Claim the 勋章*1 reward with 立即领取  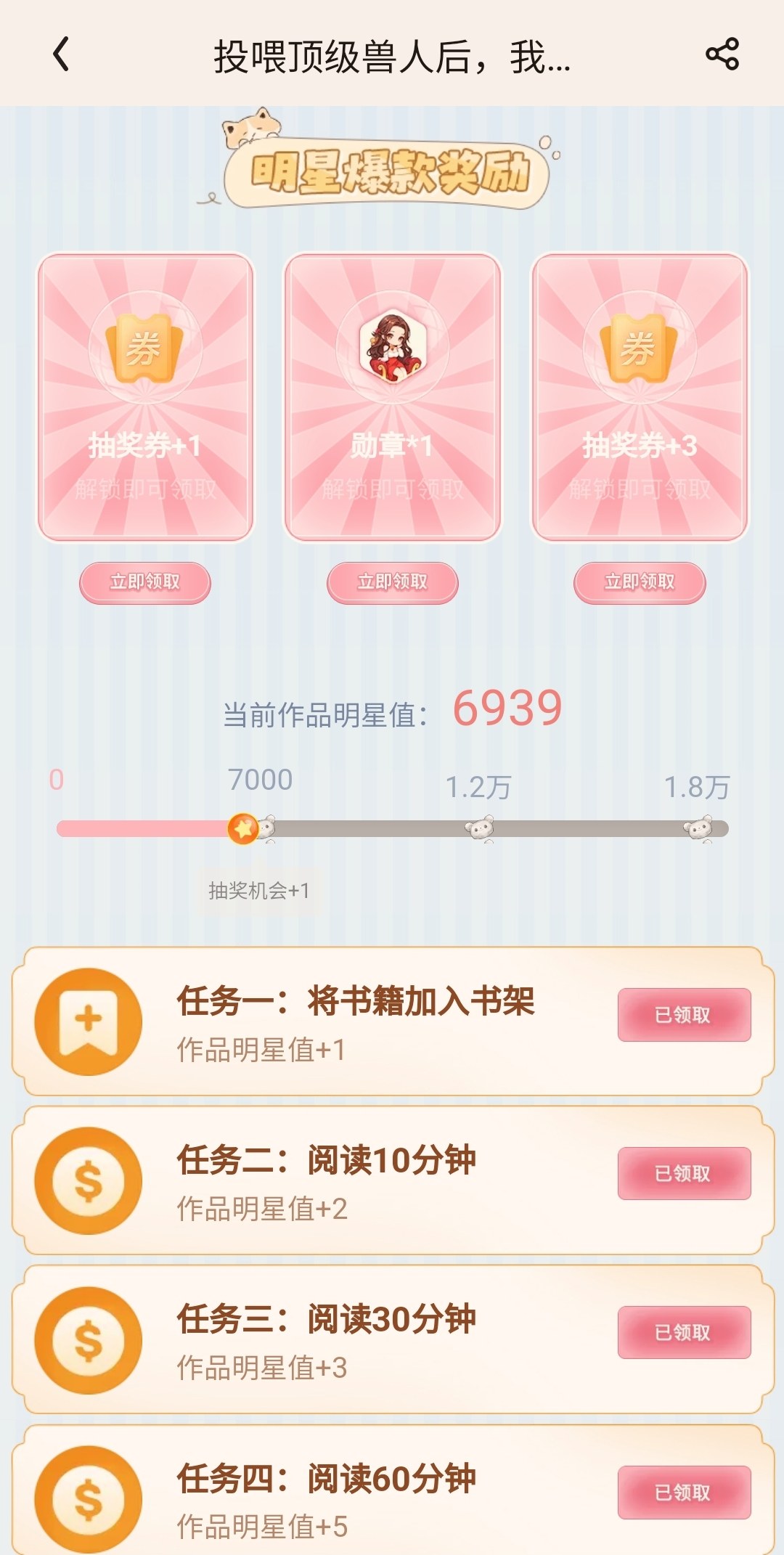393,582
